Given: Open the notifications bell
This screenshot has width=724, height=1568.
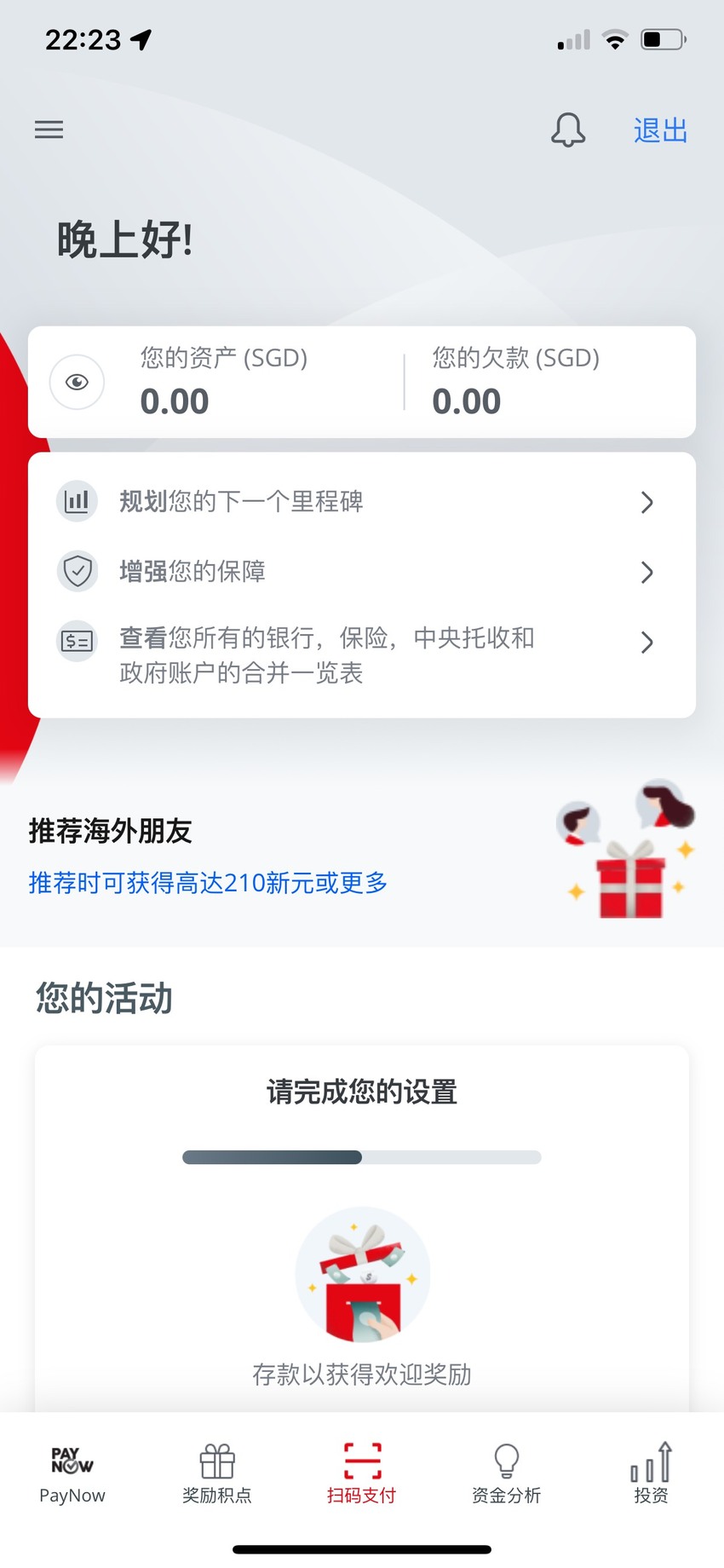Looking at the screenshot, I should click(568, 130).
